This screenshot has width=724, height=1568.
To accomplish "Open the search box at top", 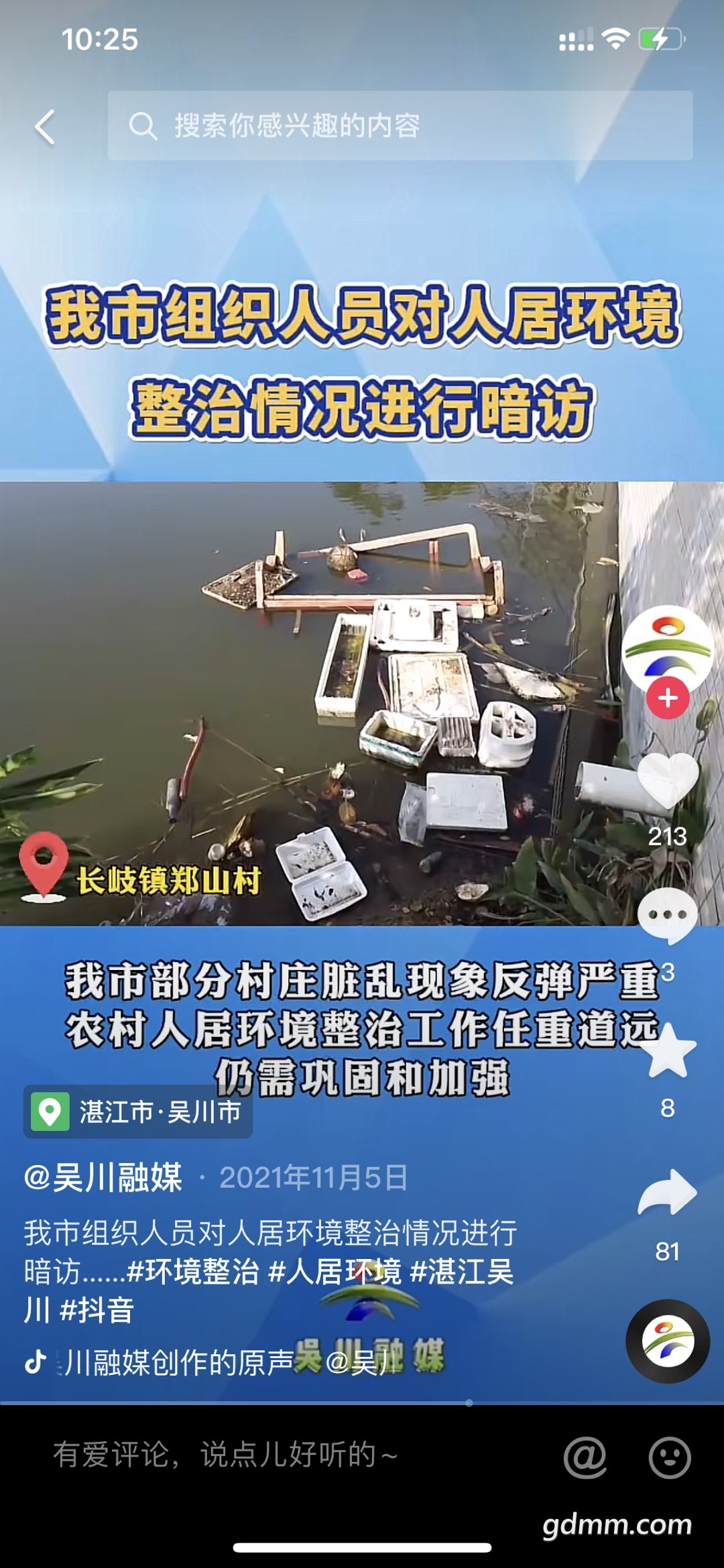I will click(x=400, y=125).
